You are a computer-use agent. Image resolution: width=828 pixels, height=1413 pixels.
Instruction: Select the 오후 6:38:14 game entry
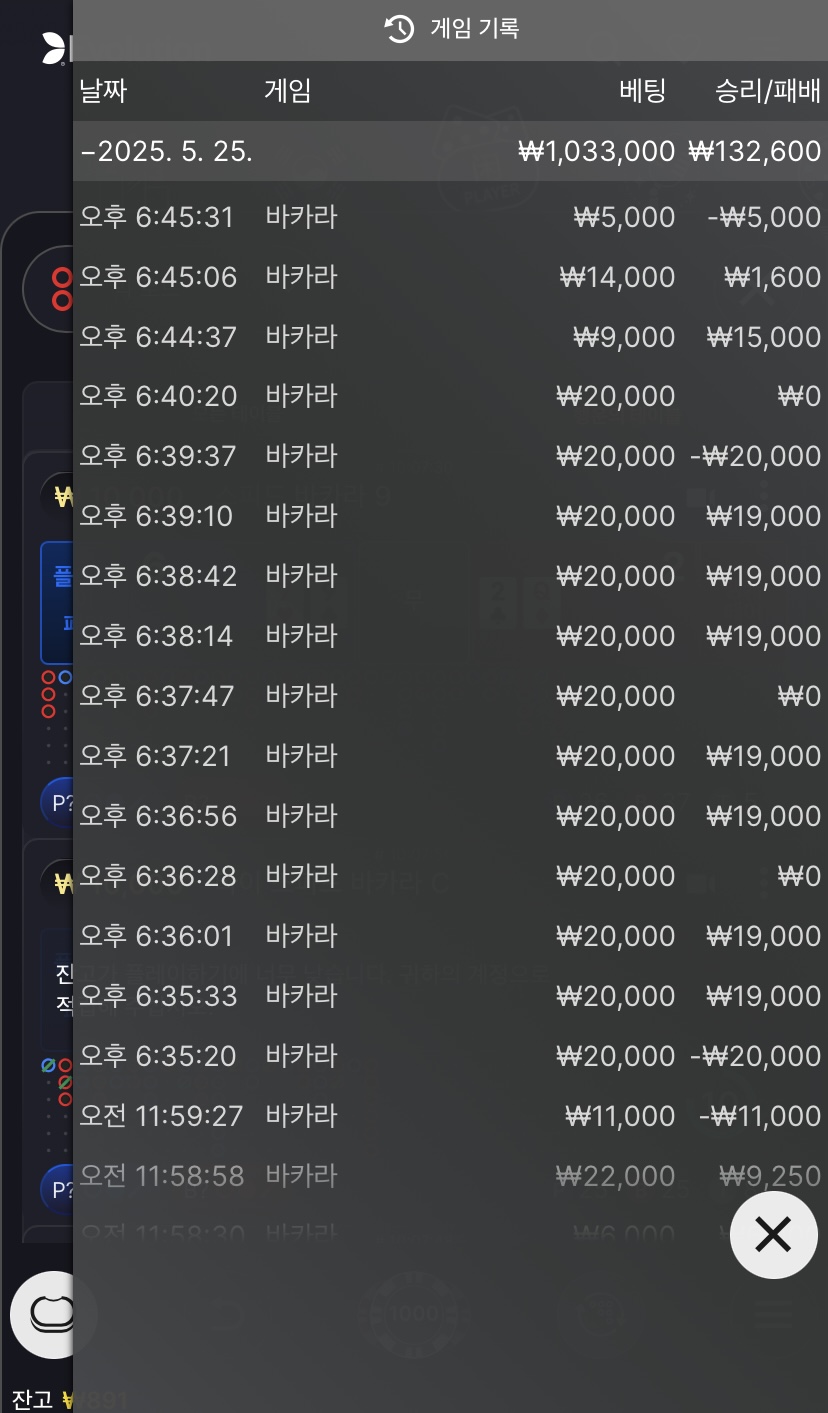coord(450,636)
